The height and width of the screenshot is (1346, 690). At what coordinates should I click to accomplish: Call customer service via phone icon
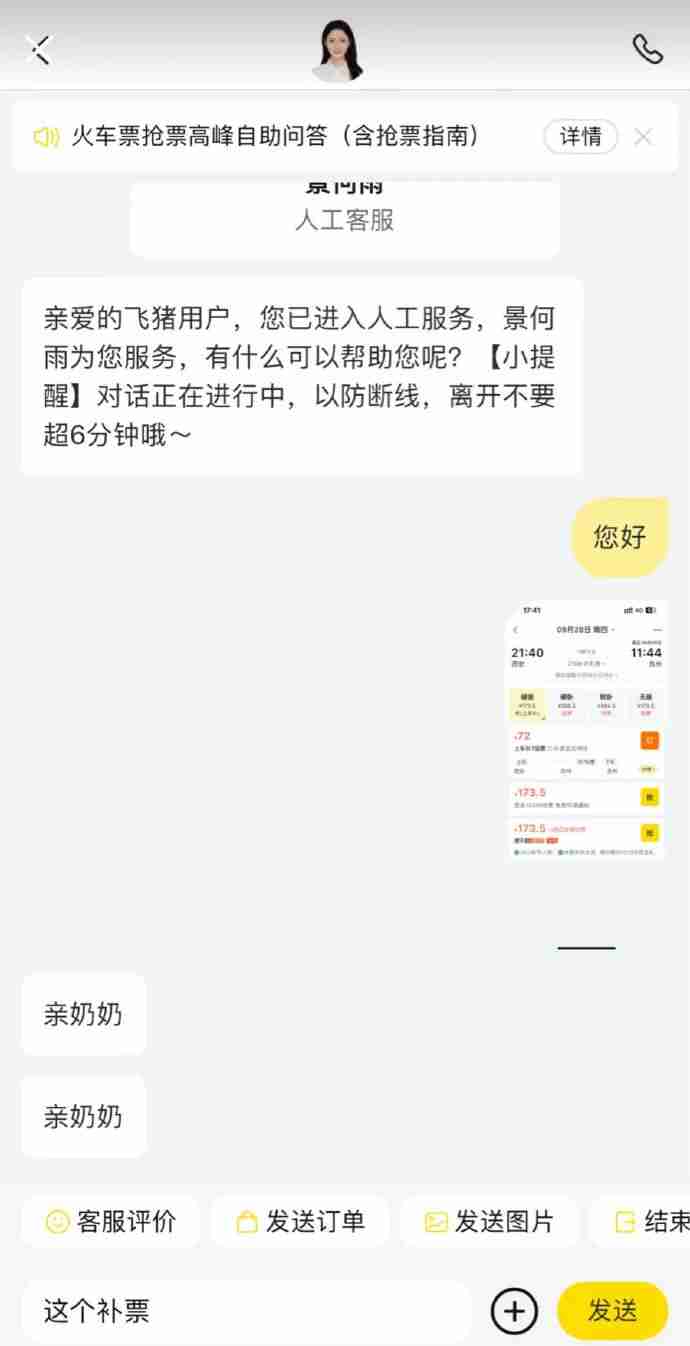click(648, 49)
